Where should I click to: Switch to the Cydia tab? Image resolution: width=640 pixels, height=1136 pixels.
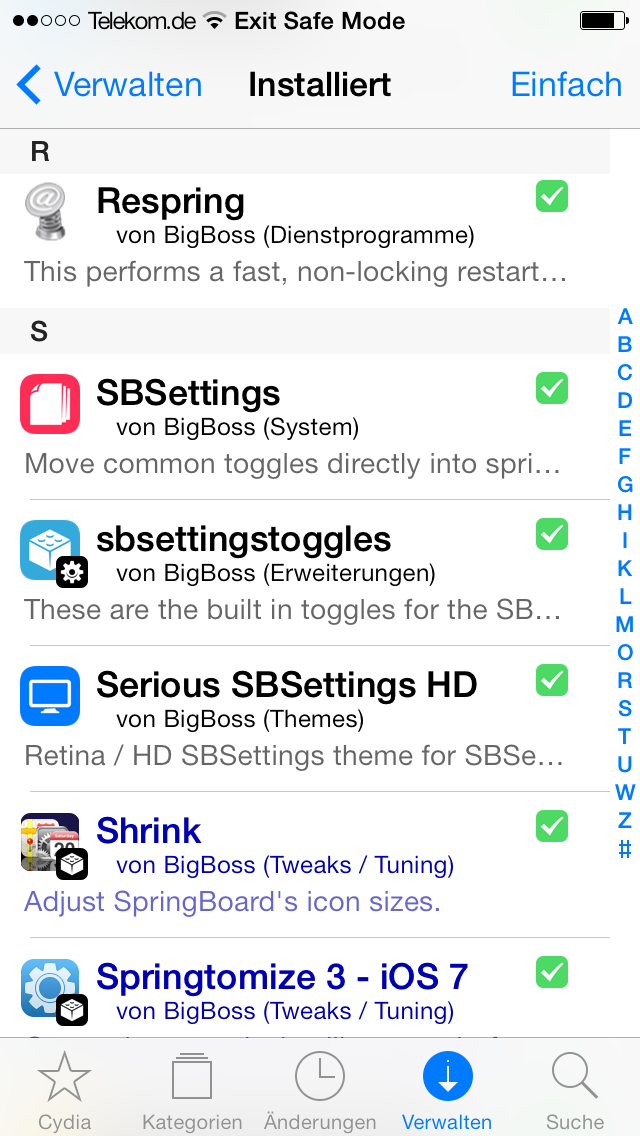[64, 1090]
